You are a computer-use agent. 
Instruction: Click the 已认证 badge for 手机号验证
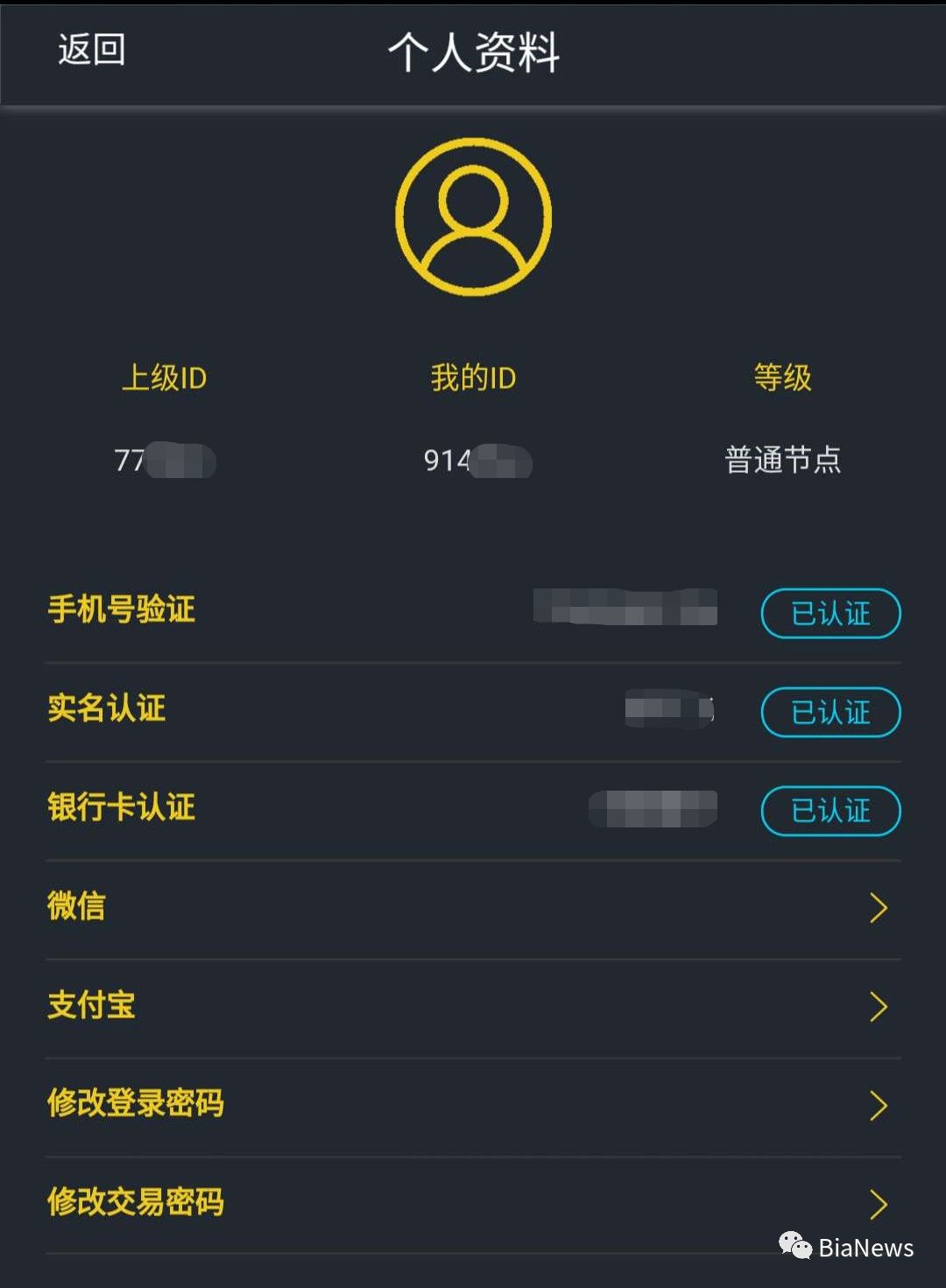[x=830, y=614]
